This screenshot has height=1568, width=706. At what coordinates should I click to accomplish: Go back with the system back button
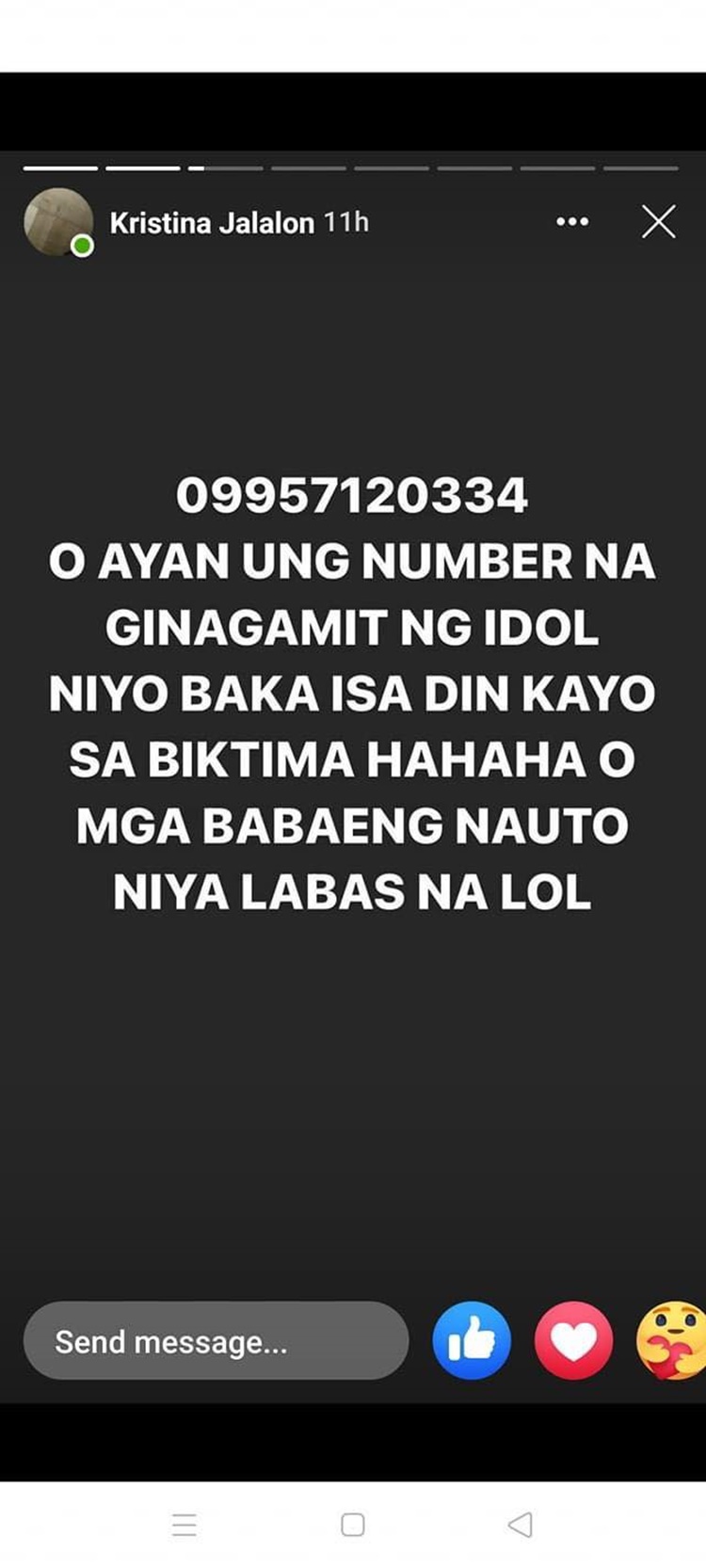coord(521,1524)
